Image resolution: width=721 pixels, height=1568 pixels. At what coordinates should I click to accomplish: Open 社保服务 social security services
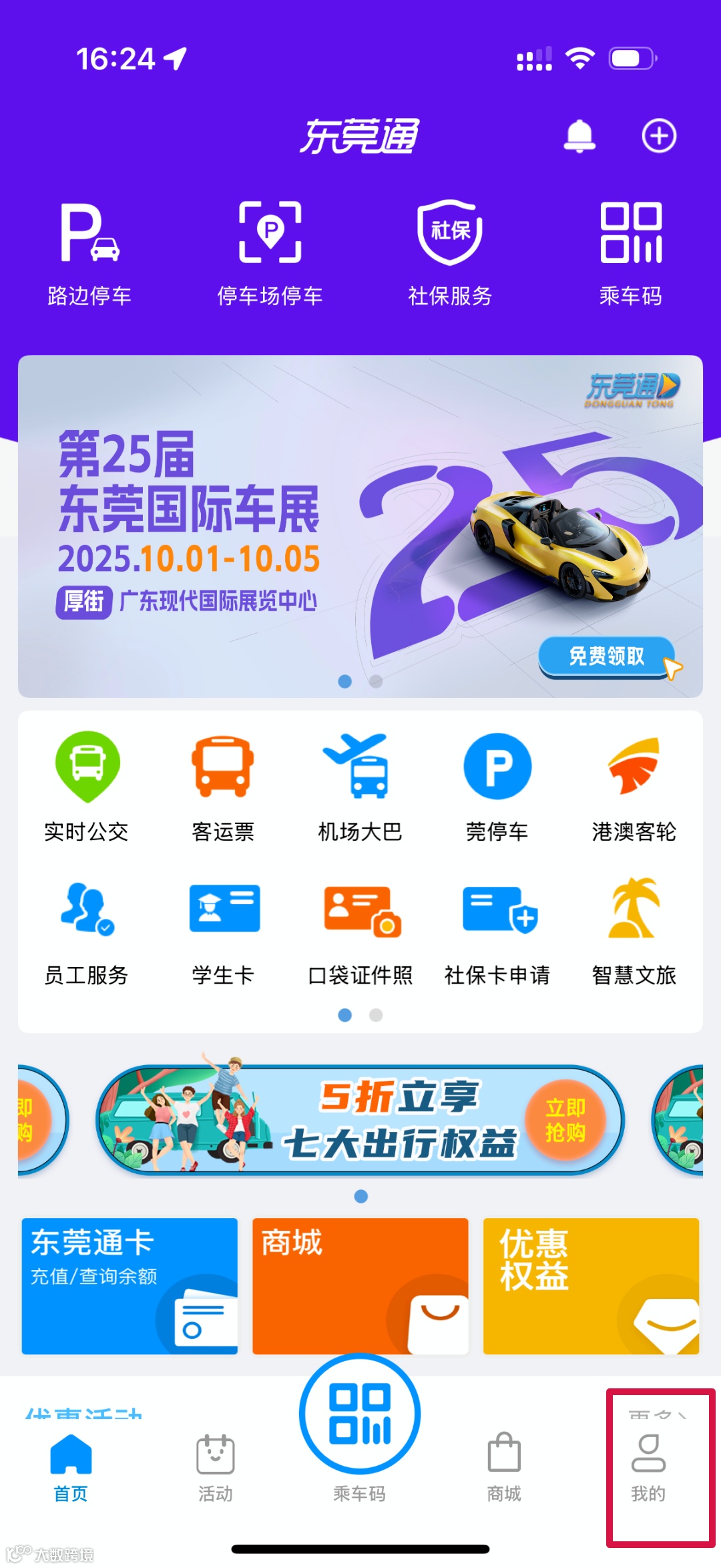(449, 247)
